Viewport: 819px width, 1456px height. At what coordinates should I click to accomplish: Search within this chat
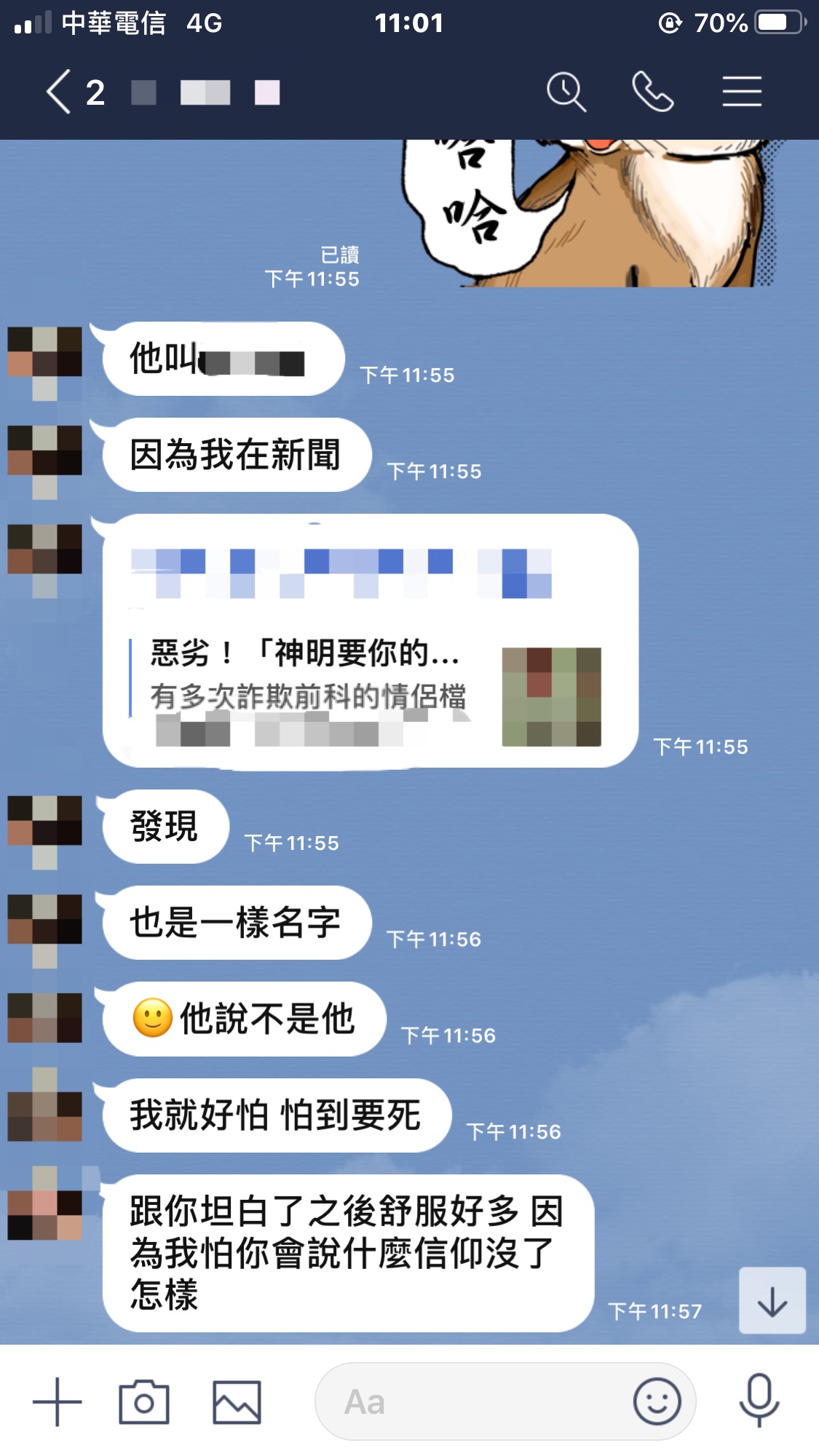click(566, 92)
